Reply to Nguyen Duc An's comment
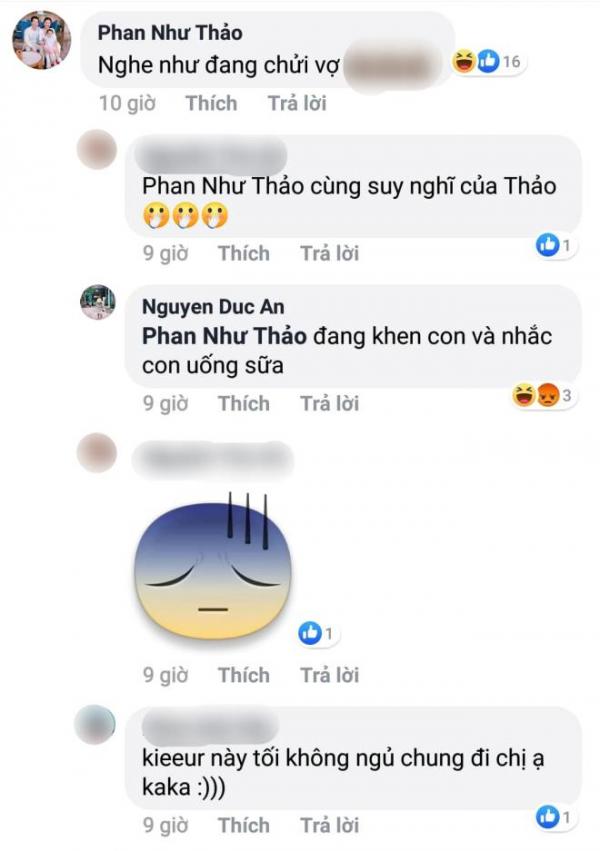 tap(329, 403)
